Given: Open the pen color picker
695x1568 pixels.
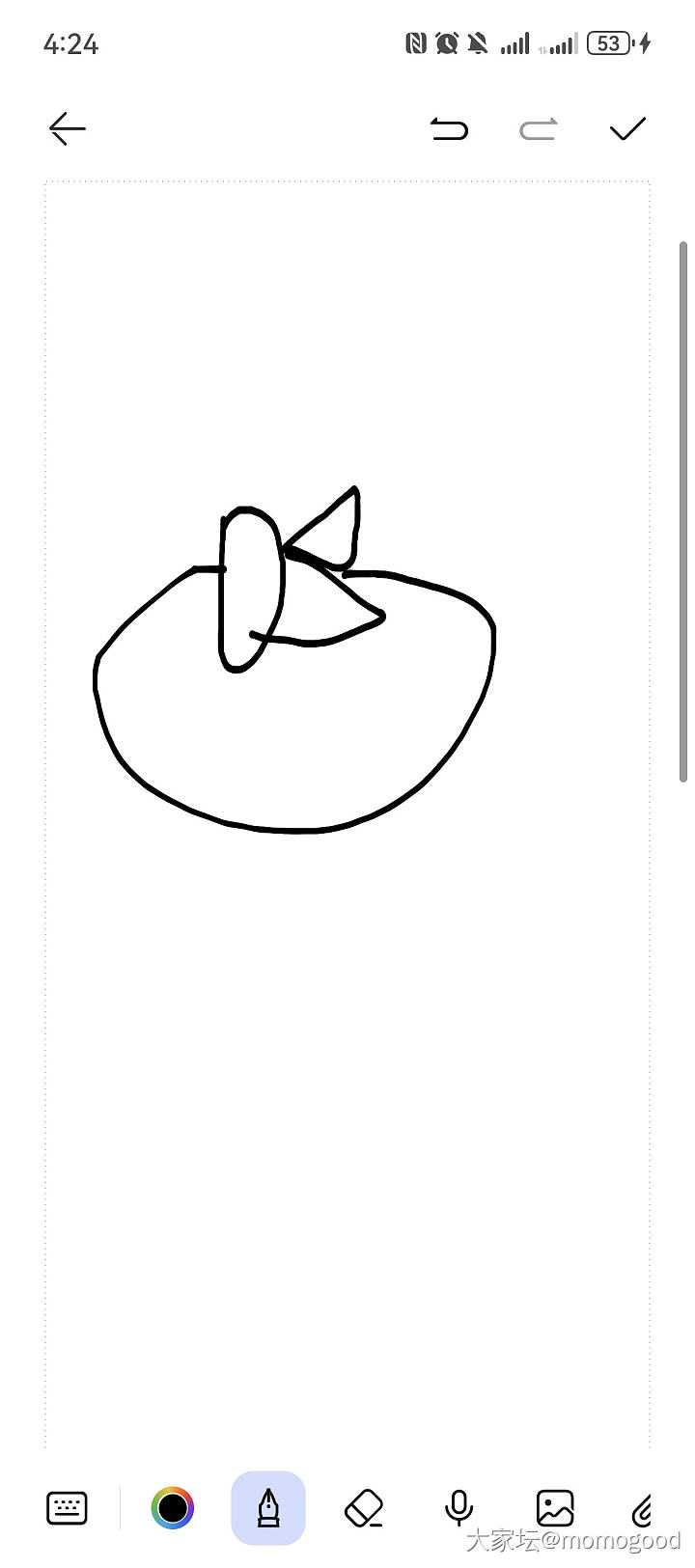Looking at the screenshot, I should [x=173, y=1507].
